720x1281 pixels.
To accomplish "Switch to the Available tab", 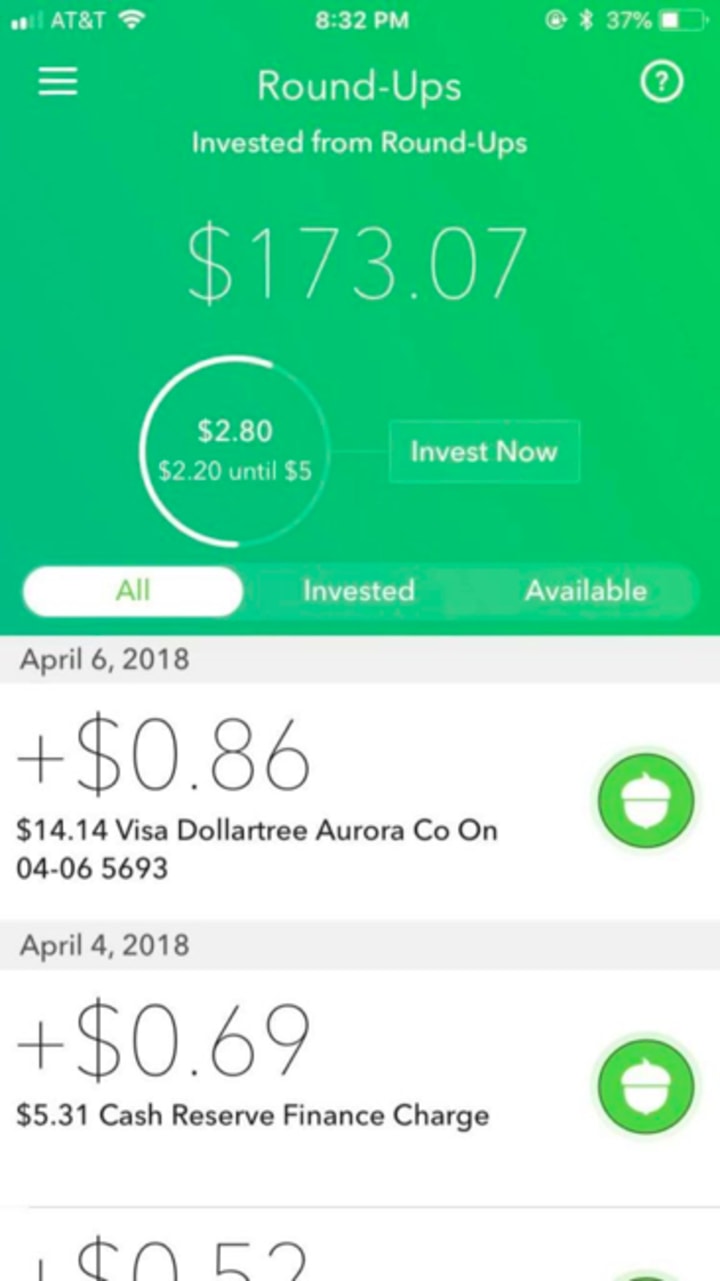I will 586,591.
